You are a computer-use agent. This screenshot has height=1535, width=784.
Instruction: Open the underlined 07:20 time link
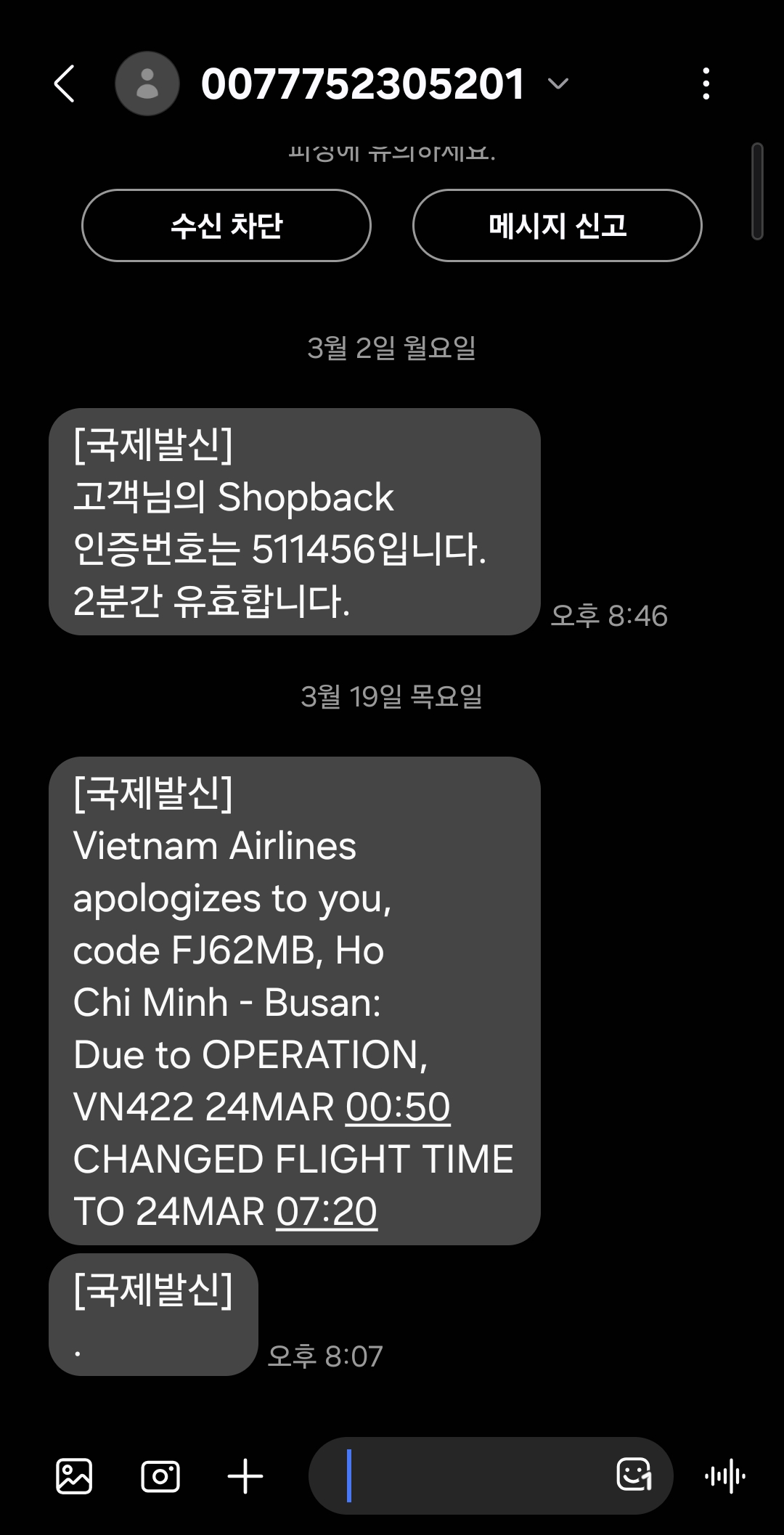pos(327,1211)
